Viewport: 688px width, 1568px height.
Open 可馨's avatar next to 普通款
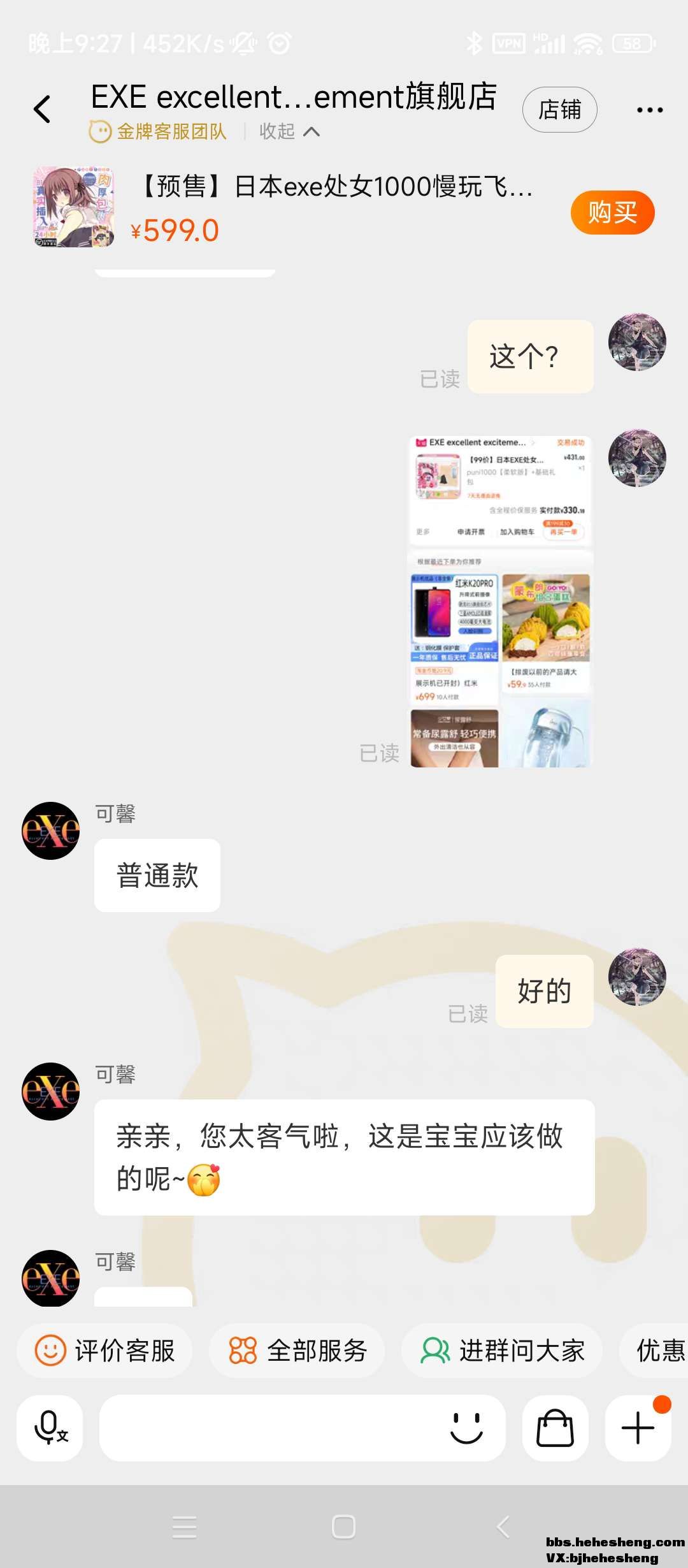(51, 831)
